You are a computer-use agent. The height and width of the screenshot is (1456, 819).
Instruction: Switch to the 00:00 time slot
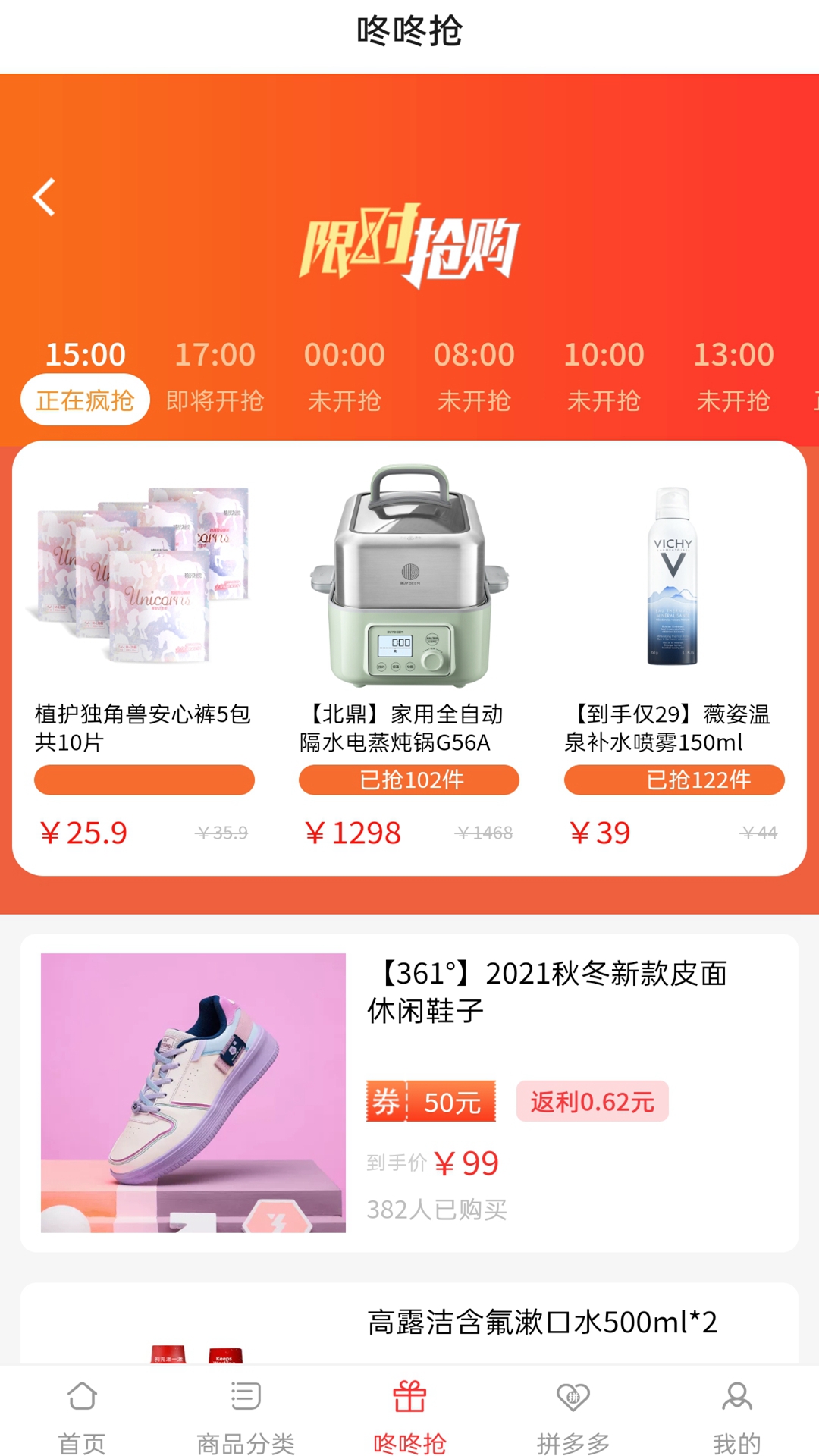(344, 378)
